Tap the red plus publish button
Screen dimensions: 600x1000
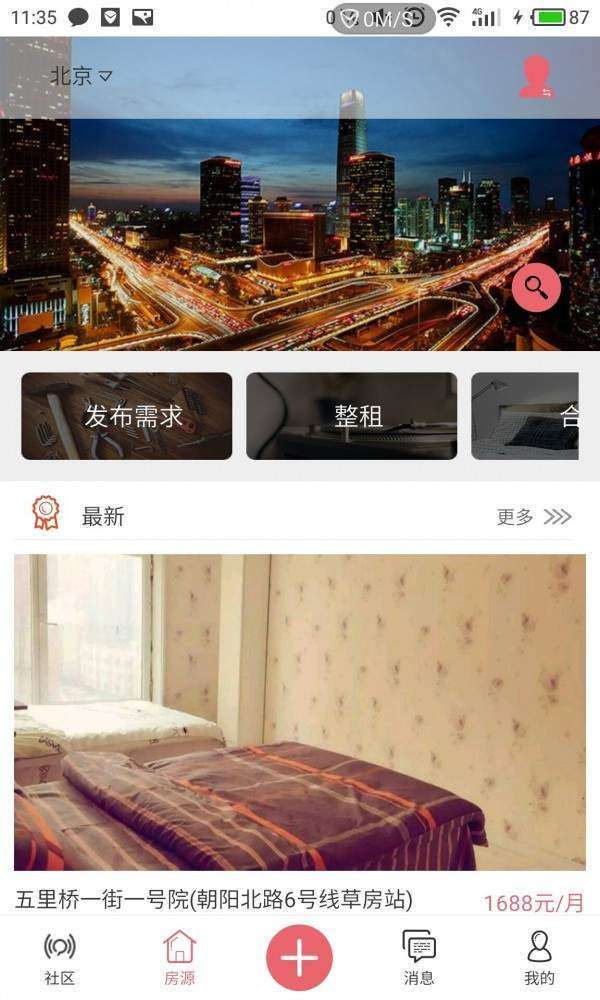click(299, 958)
